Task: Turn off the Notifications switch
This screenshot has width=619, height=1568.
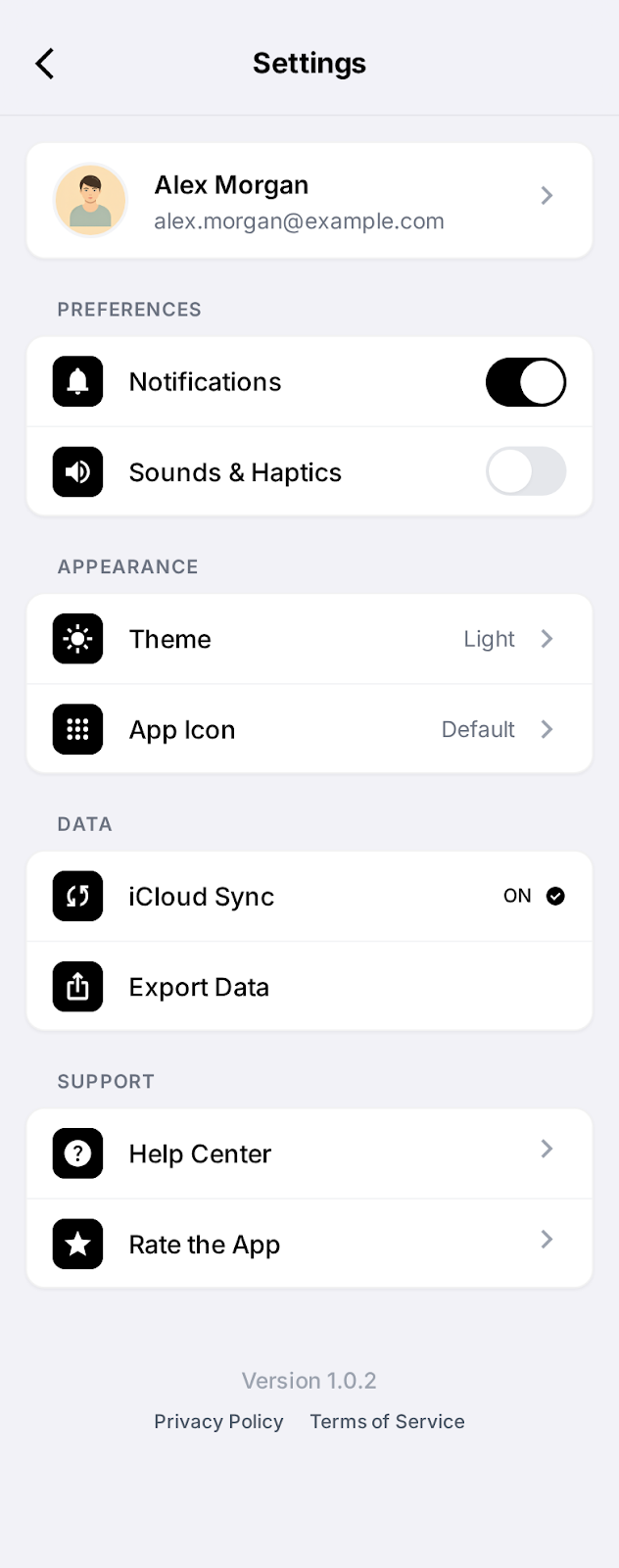Action: click(525, 382)
